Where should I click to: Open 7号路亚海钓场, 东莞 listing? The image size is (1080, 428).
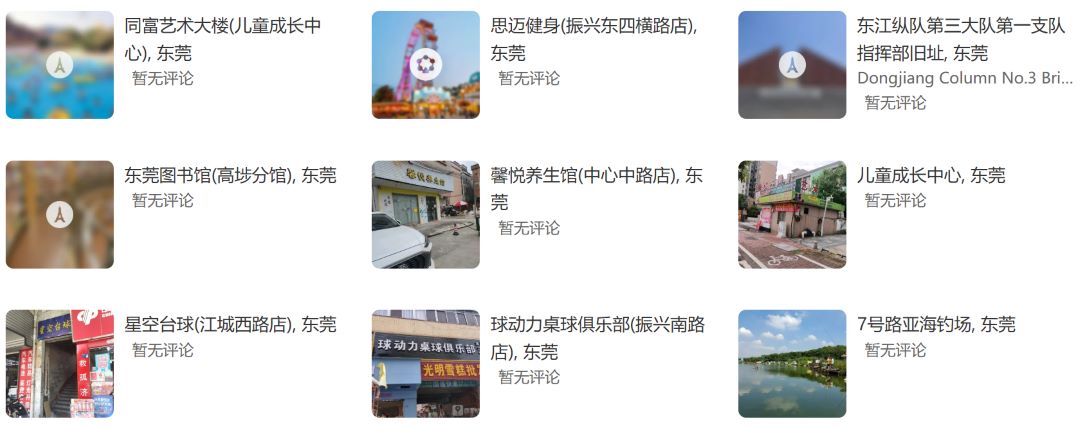pos(936,325)
